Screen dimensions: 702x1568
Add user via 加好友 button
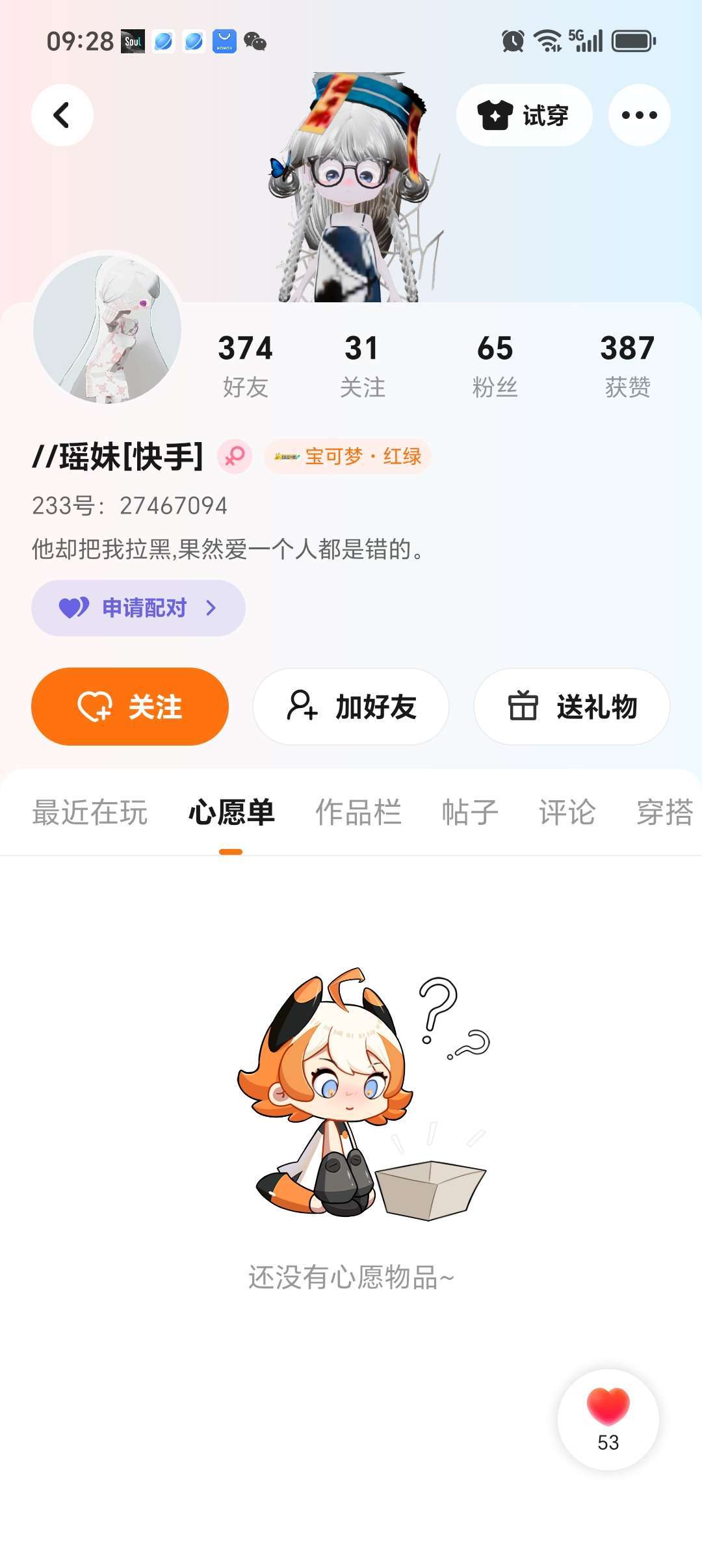click(351, 707)
